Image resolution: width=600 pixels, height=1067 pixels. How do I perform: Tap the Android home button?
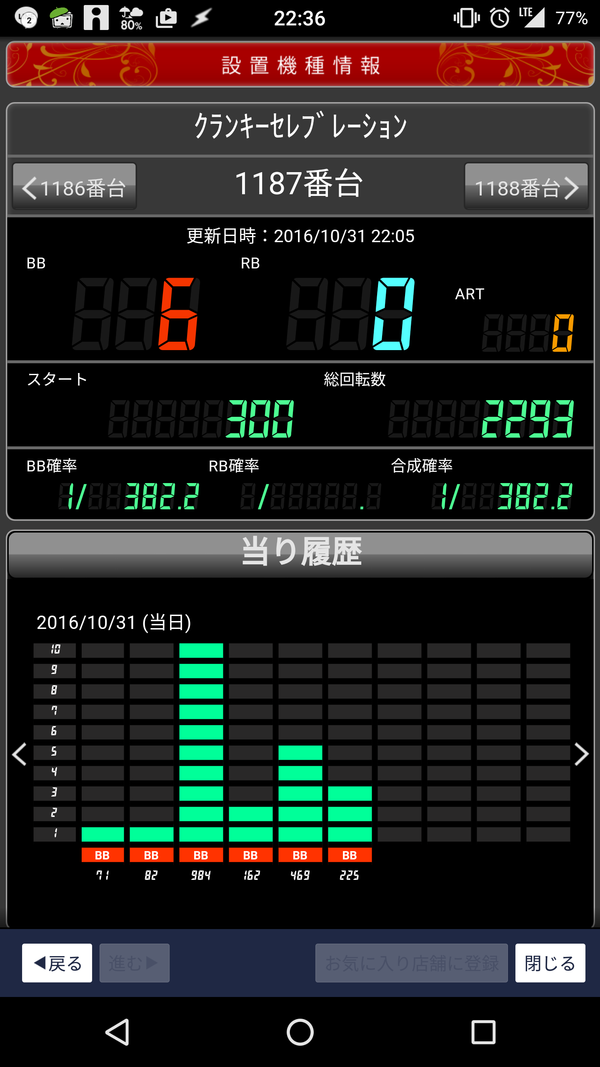point(300,1032)
